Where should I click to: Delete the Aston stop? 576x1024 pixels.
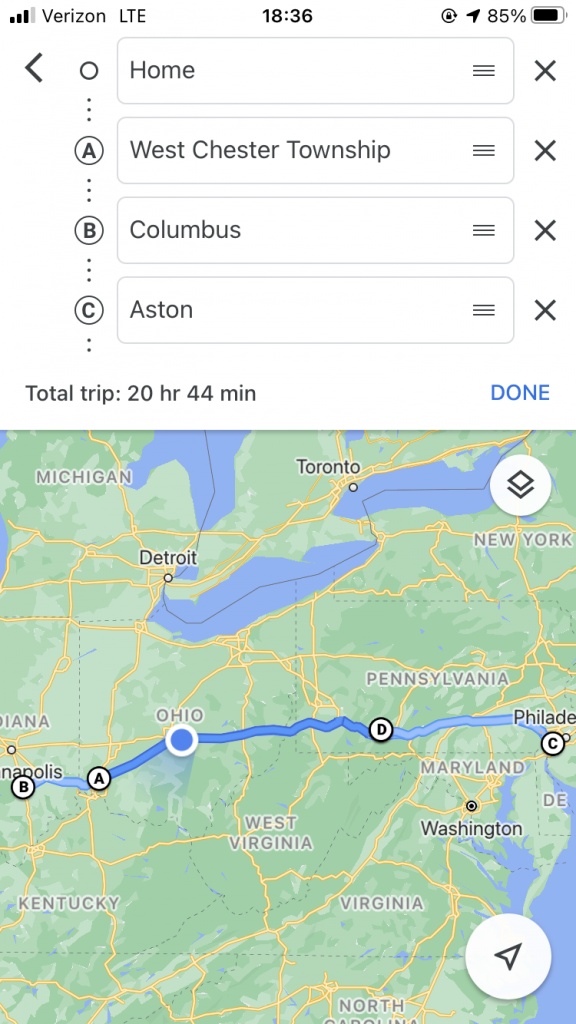coord(545,310)
